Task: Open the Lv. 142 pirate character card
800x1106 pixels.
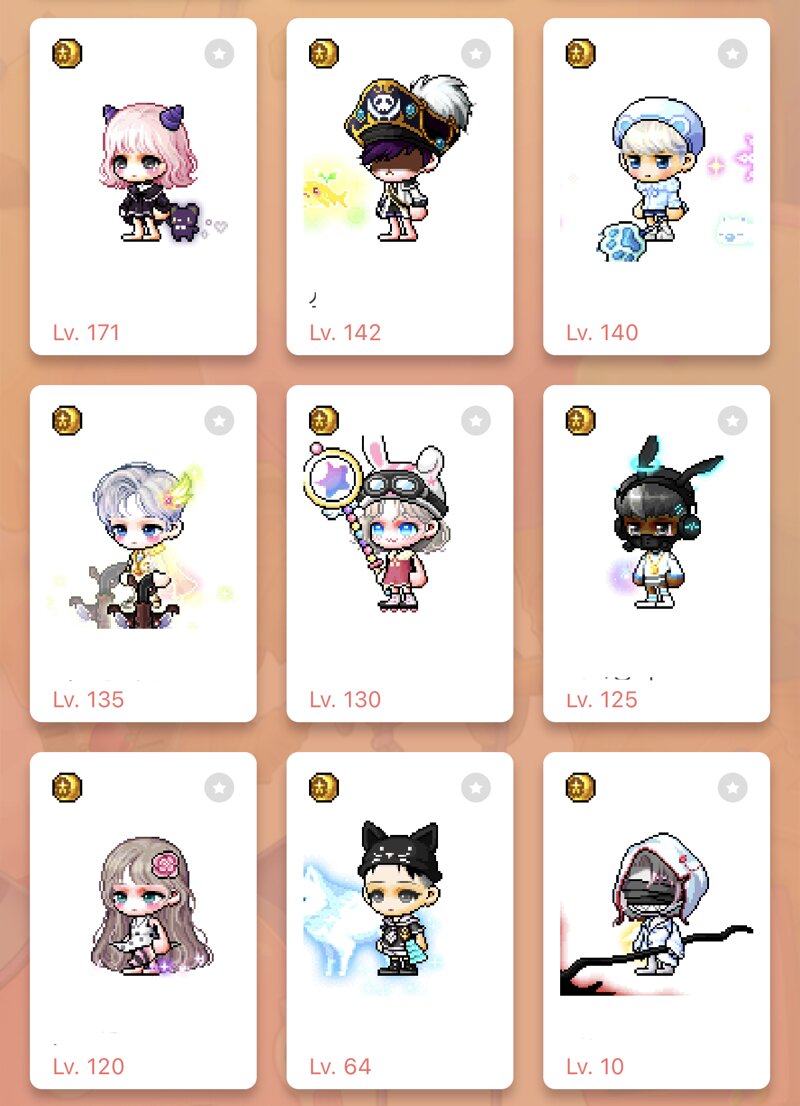Action: click(x=399, y=186)
